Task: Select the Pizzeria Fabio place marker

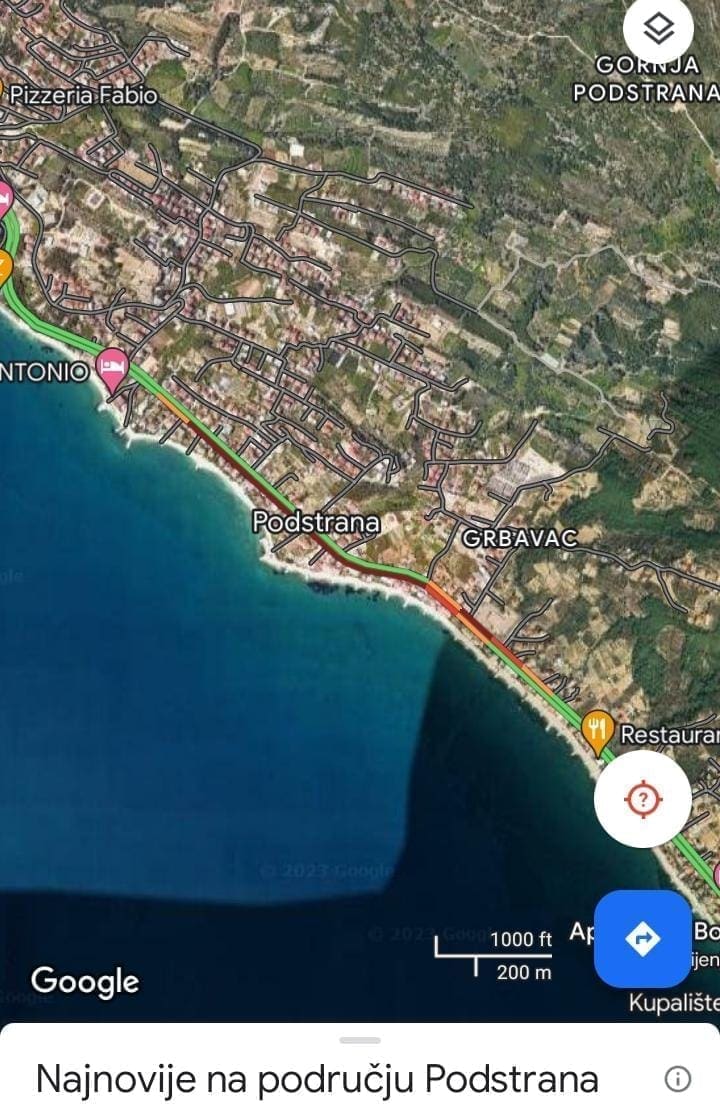Action: (84, 96)
